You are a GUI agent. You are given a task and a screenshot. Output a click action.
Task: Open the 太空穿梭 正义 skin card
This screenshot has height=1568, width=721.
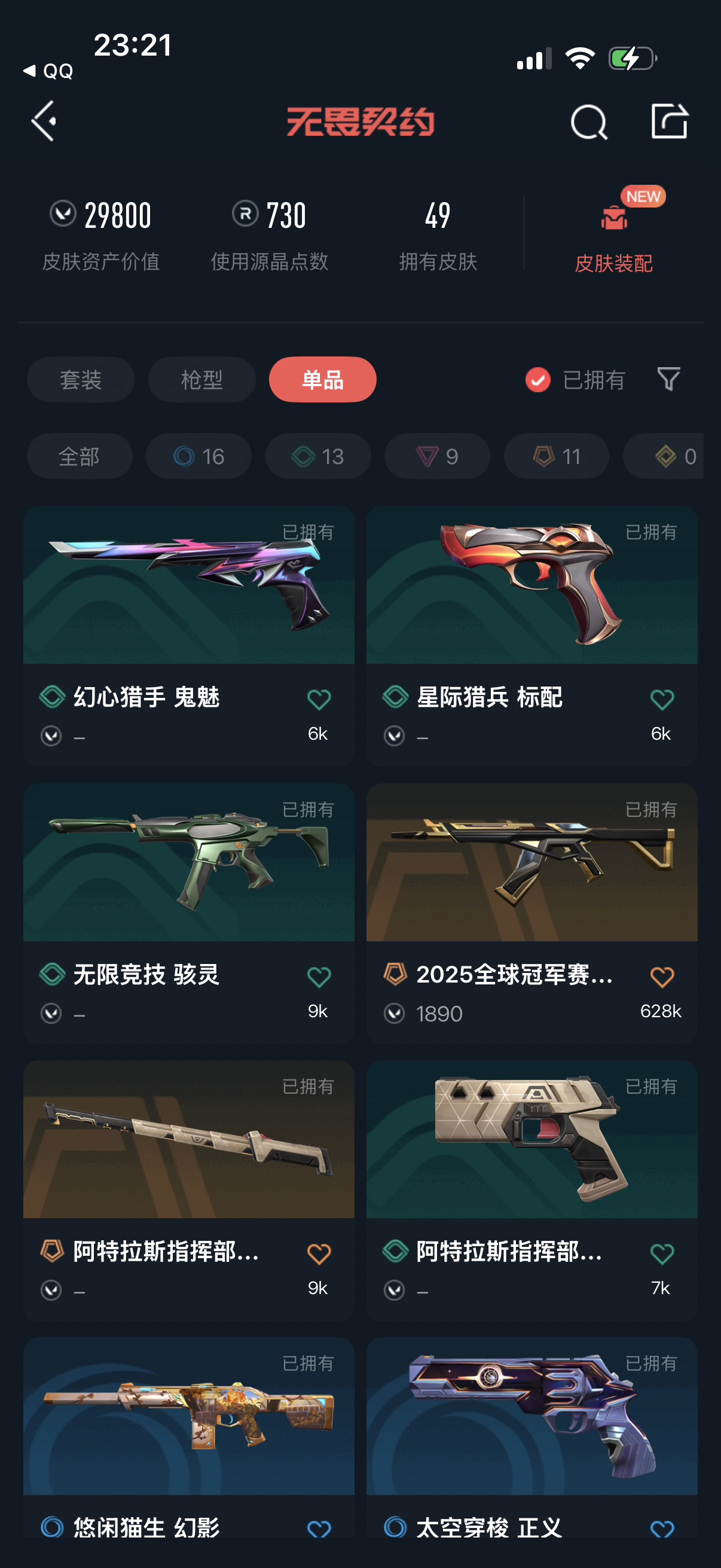pyautogui.click(x=531, y=1424)
